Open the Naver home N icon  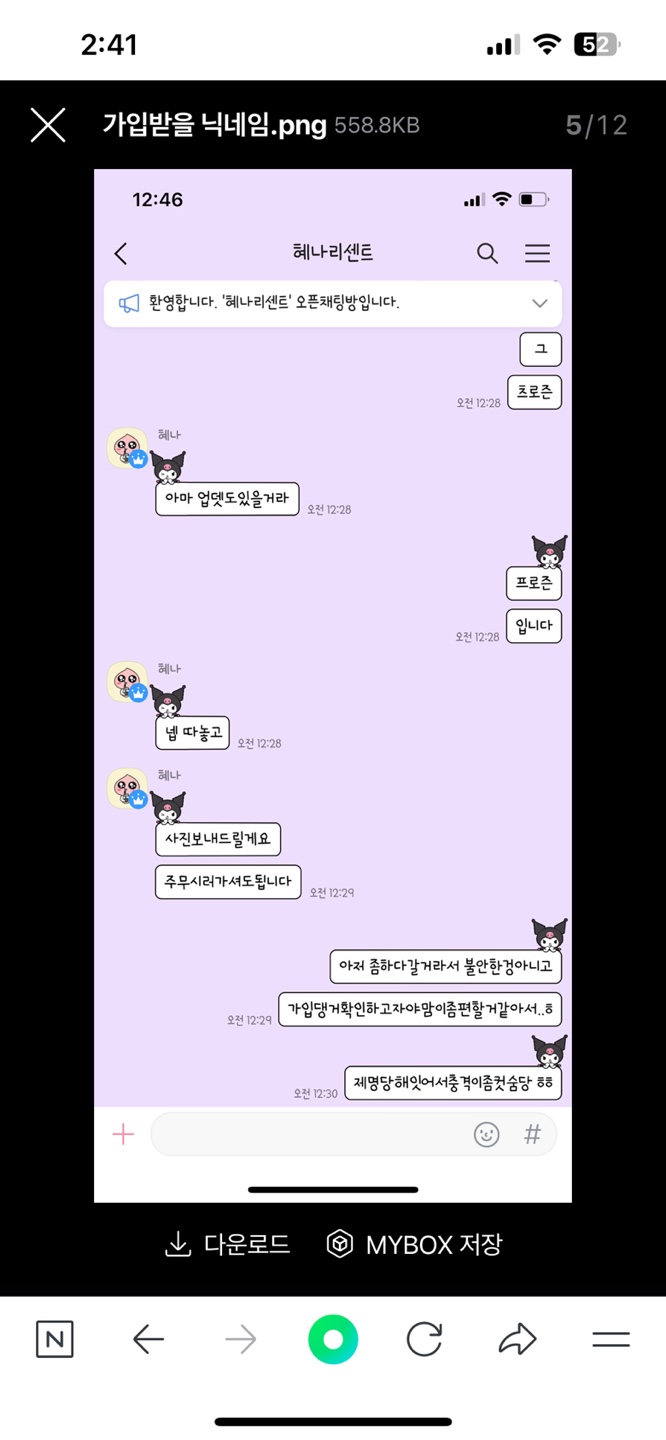point(55,1339)
